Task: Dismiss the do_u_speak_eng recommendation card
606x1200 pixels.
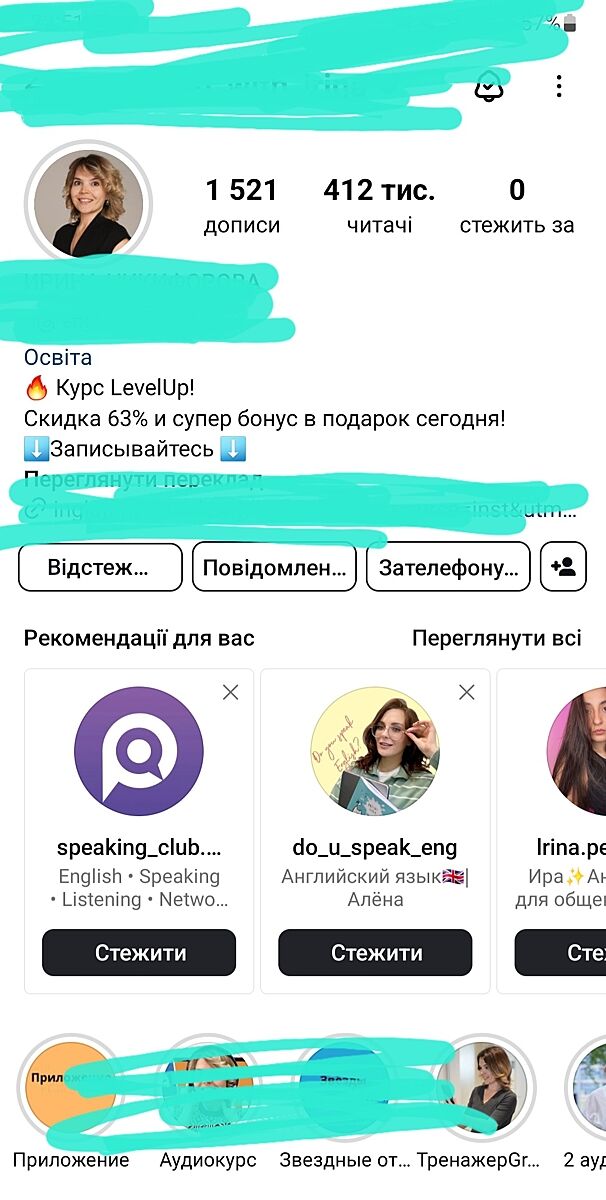Action: pyautogui.click(x=466, y=692)
